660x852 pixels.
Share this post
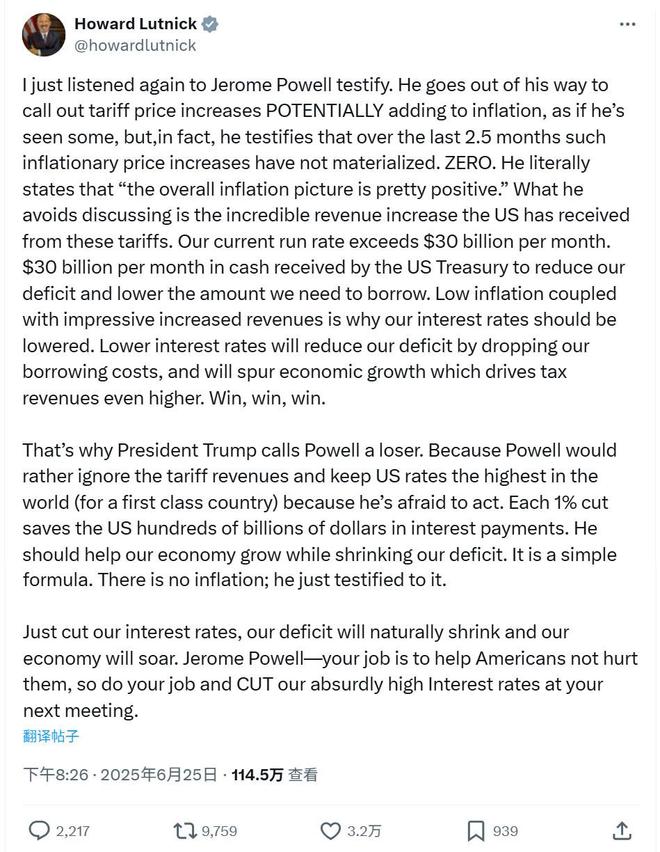621,831
